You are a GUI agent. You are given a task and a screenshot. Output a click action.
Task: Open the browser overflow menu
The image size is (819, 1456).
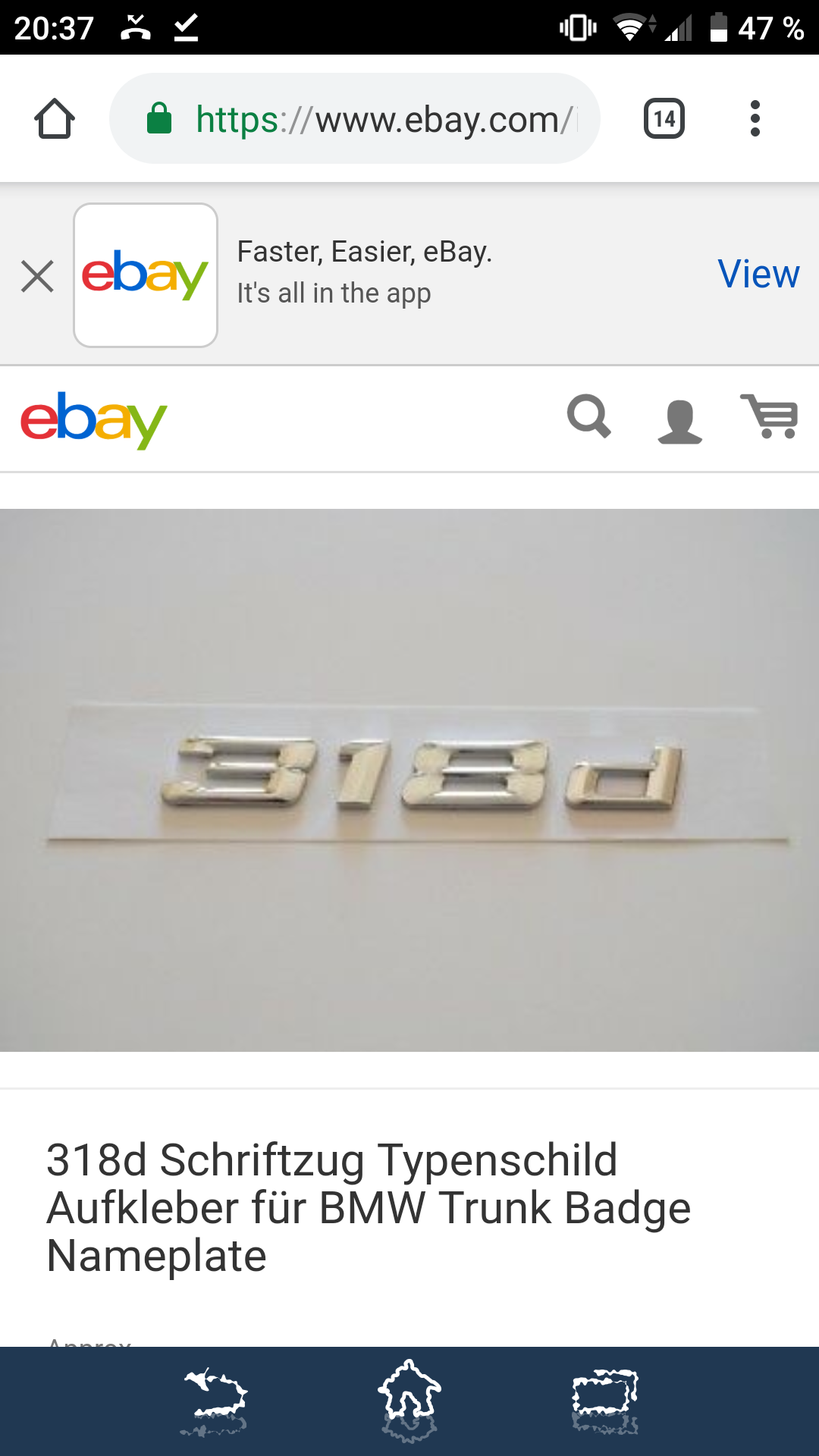point(755,119)
